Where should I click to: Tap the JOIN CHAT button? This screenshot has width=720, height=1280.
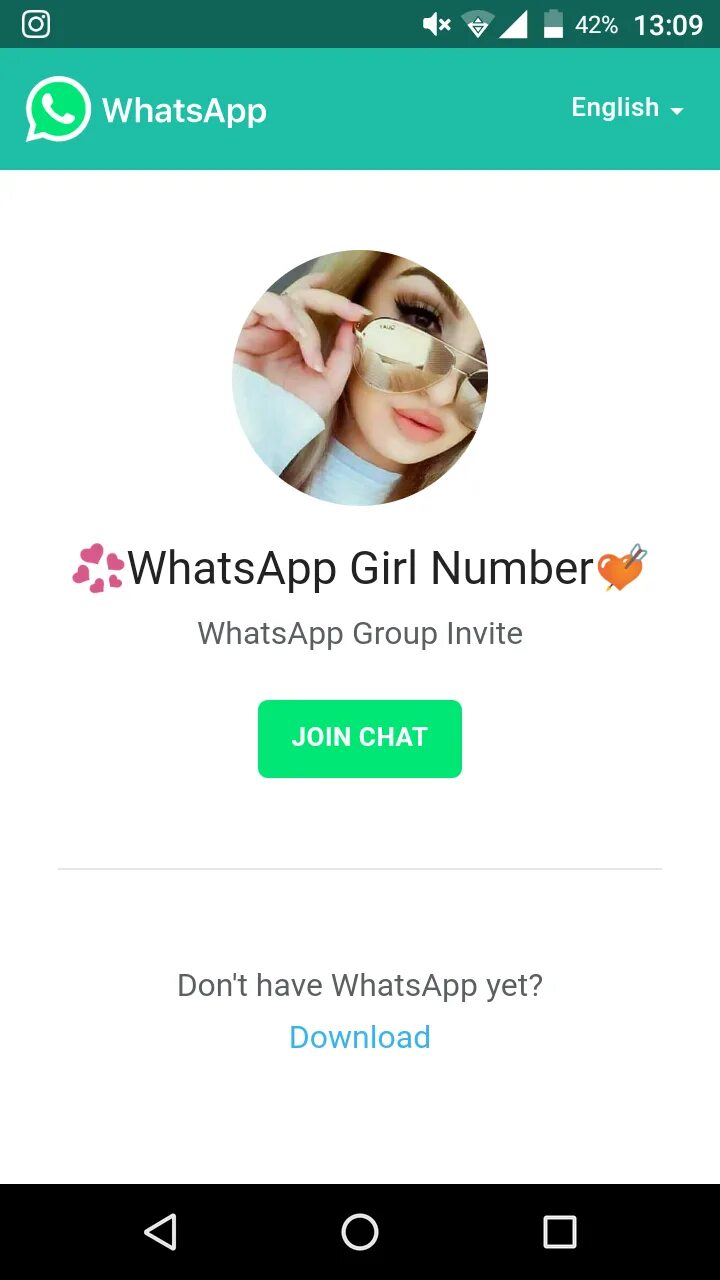(x=360, y=738)
